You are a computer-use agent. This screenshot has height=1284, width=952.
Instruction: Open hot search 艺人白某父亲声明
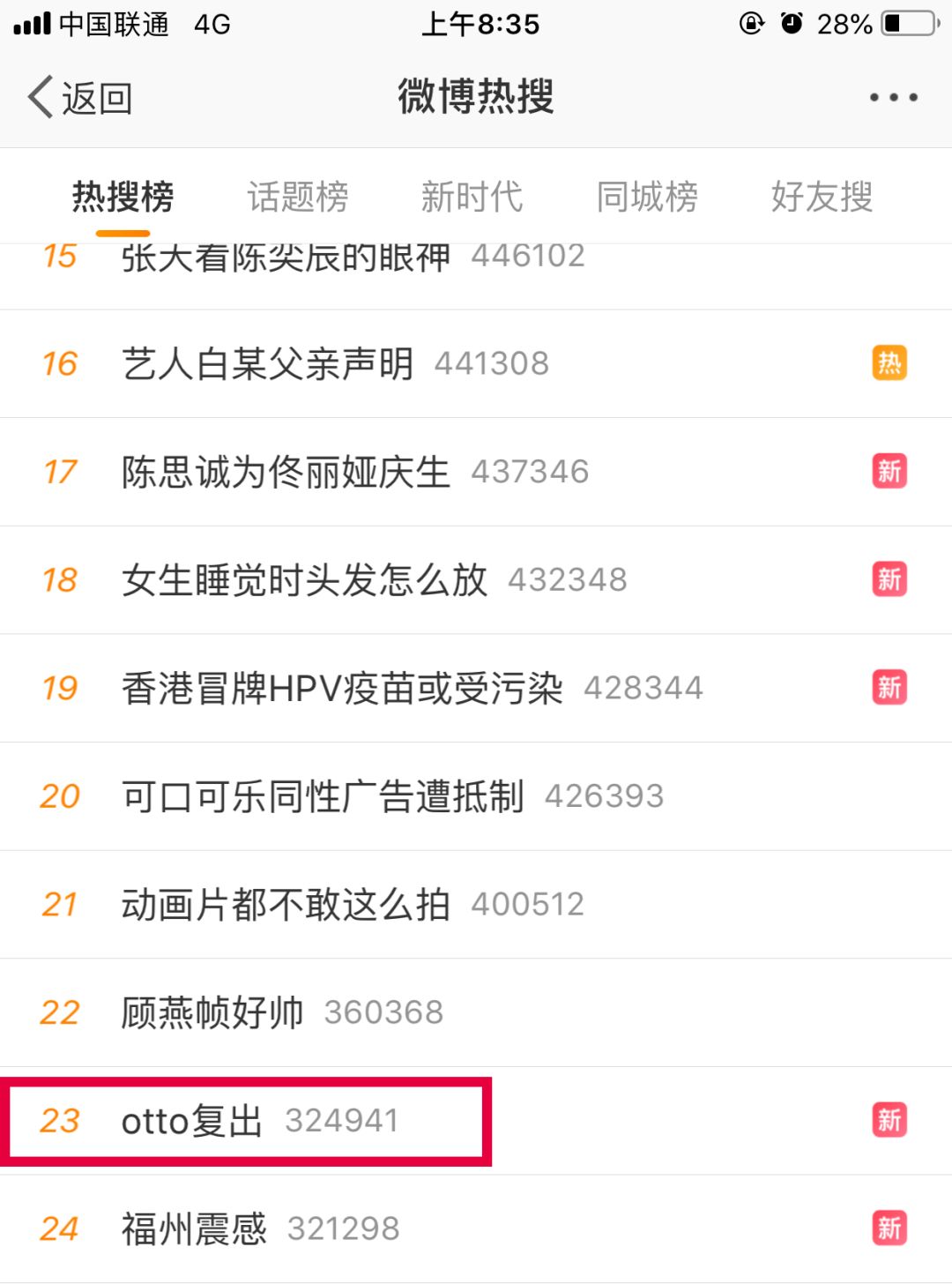point(268,363)
